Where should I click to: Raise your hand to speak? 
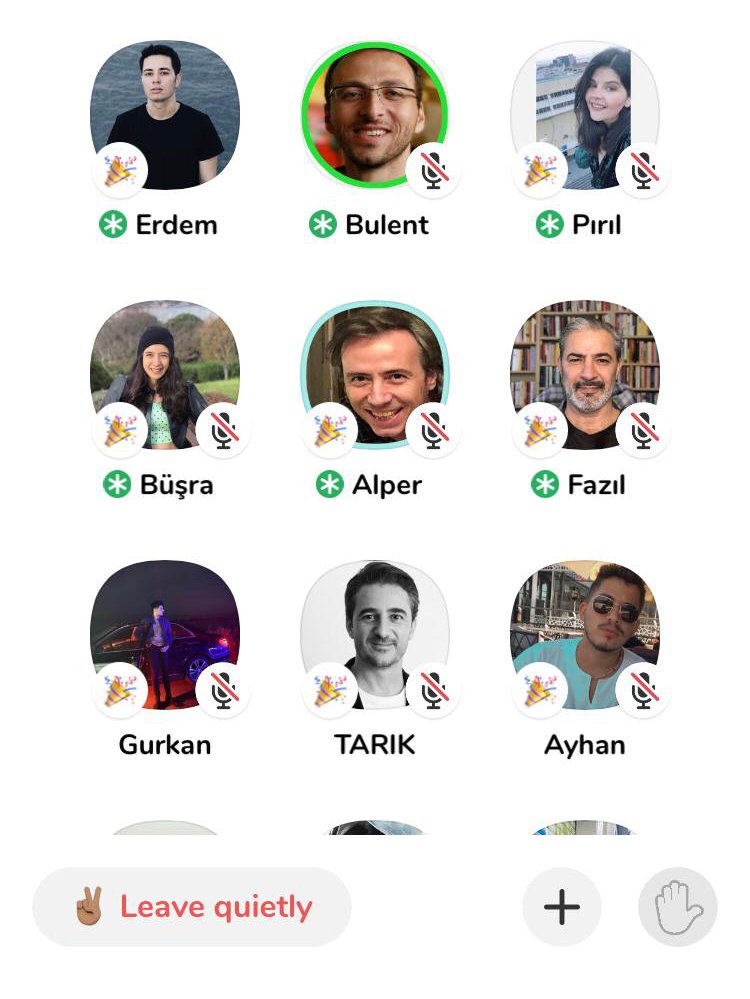pyautogui.click(x=678, y=907)
